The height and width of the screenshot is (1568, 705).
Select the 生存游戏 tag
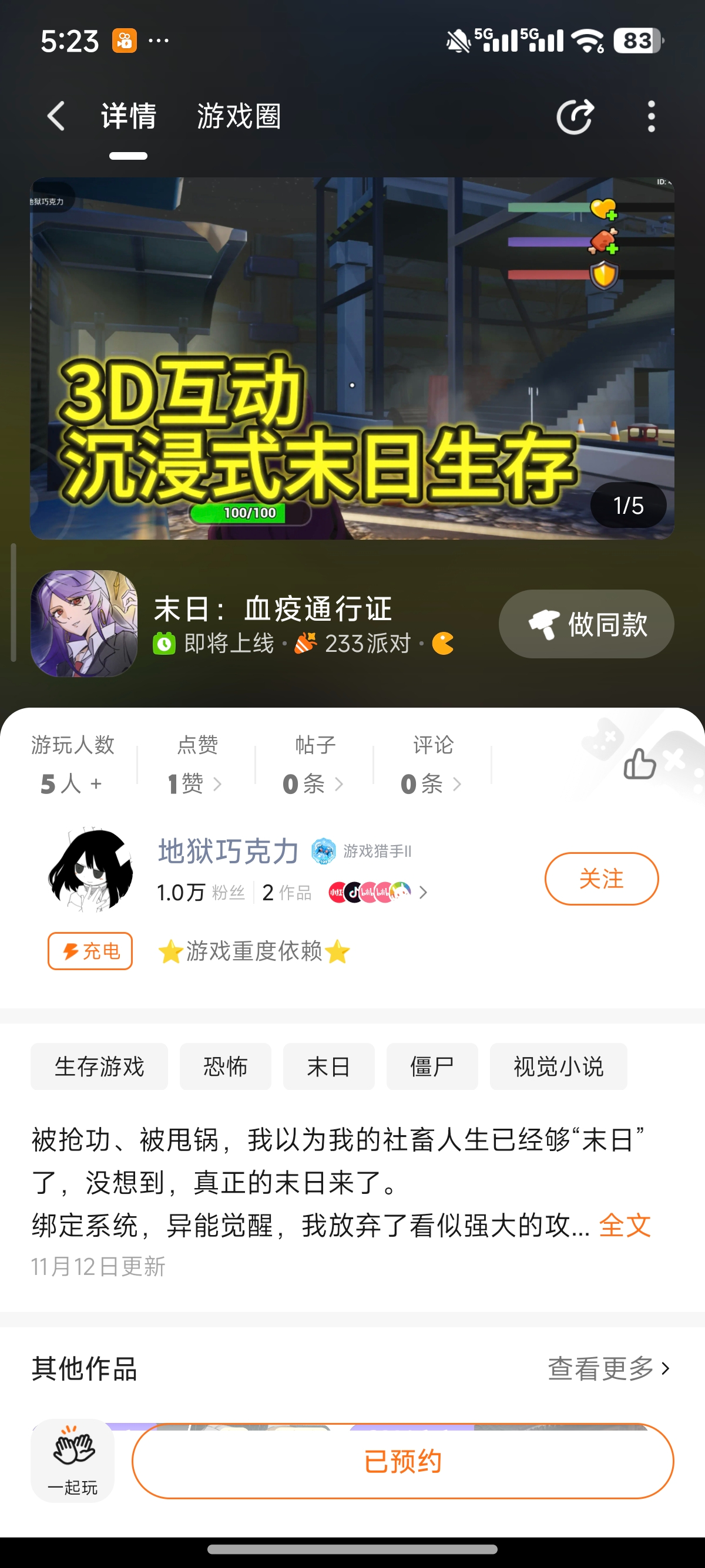point(99,1066)
